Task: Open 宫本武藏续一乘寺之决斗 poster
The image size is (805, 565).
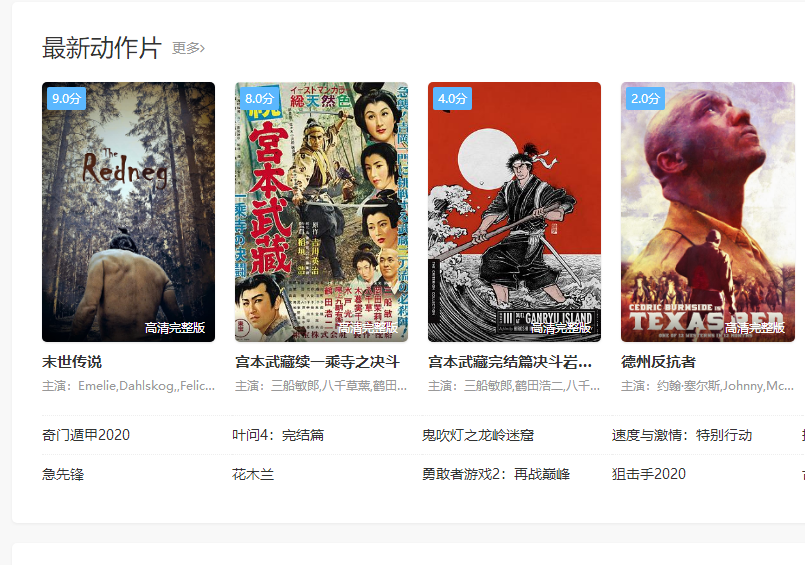Action: [x=321, y=212]
